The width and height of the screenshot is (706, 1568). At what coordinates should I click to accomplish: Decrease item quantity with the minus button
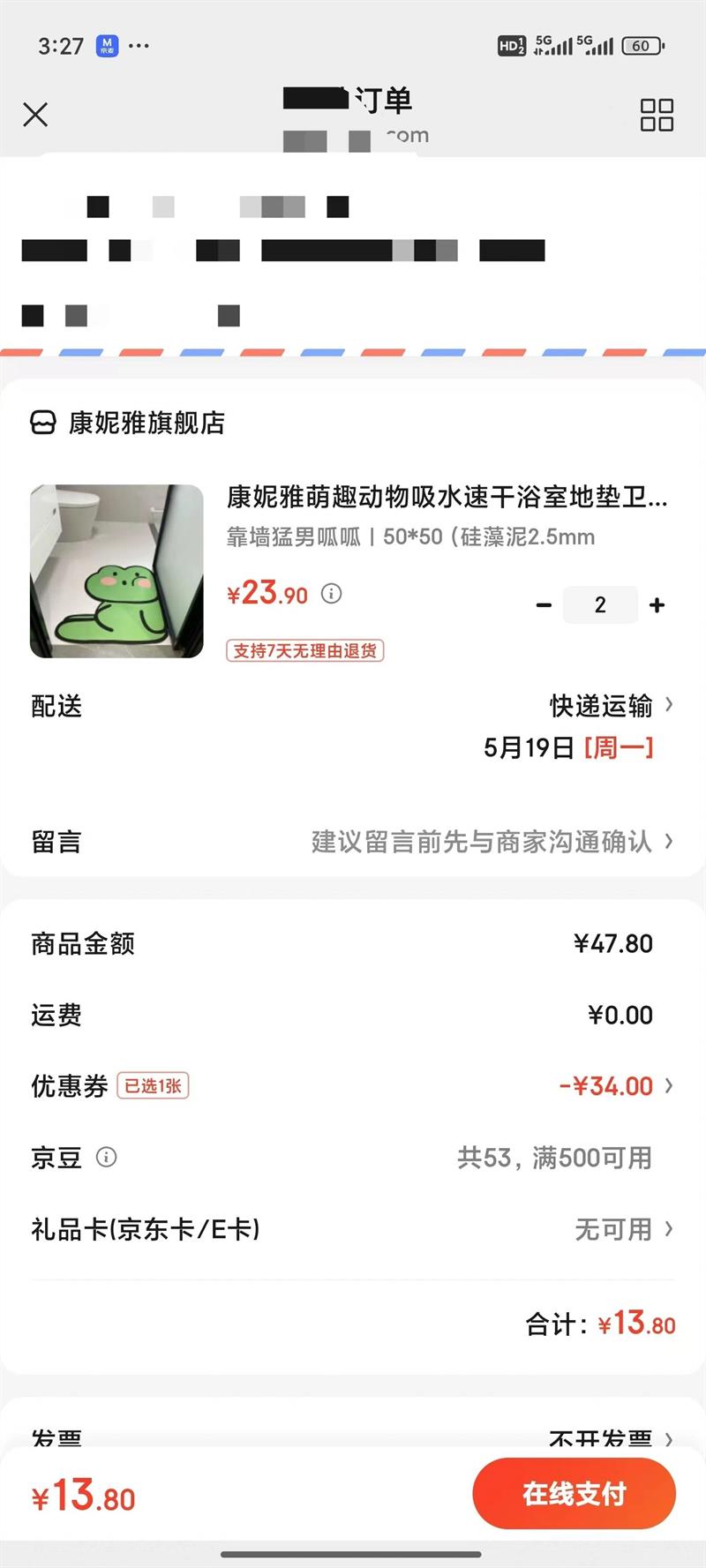tap(544, 605)
